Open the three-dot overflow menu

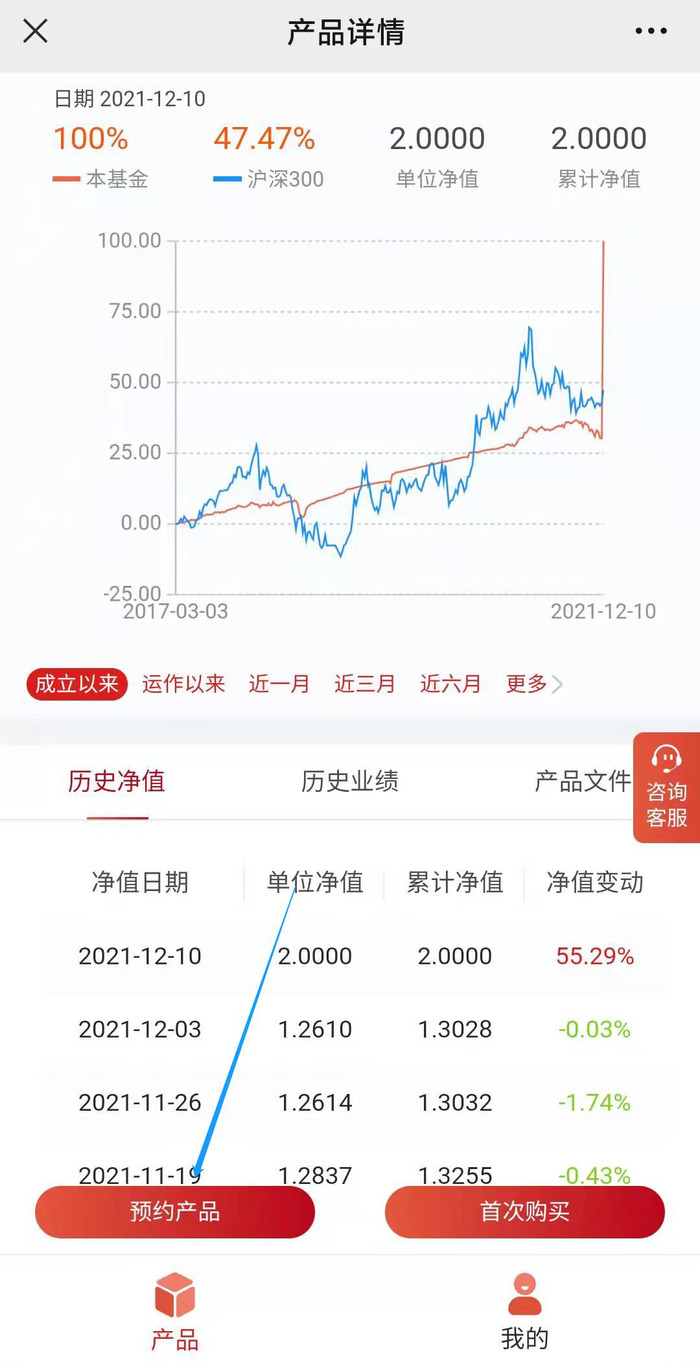click(650, 32)
